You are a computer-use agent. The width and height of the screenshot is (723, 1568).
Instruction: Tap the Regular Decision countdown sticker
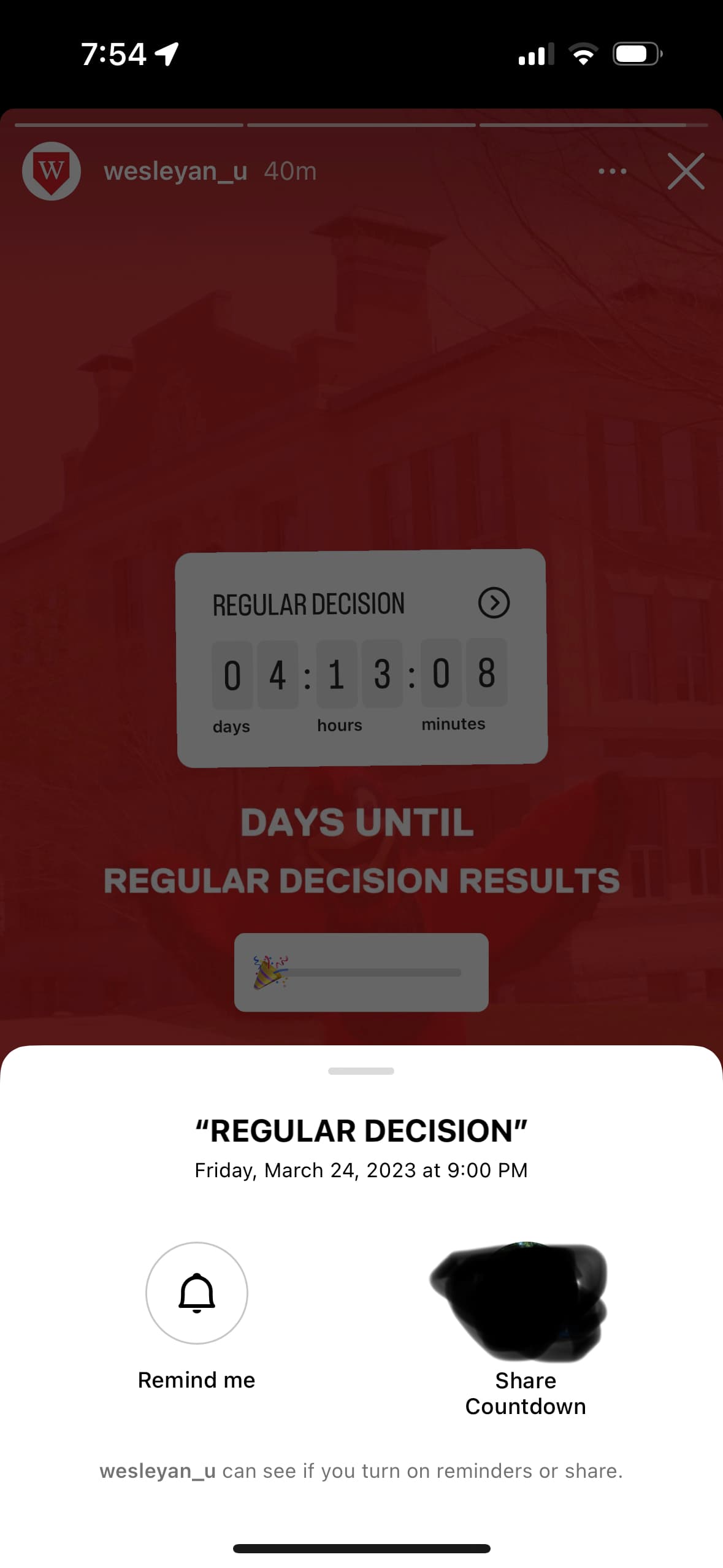[x=361, y=658]
